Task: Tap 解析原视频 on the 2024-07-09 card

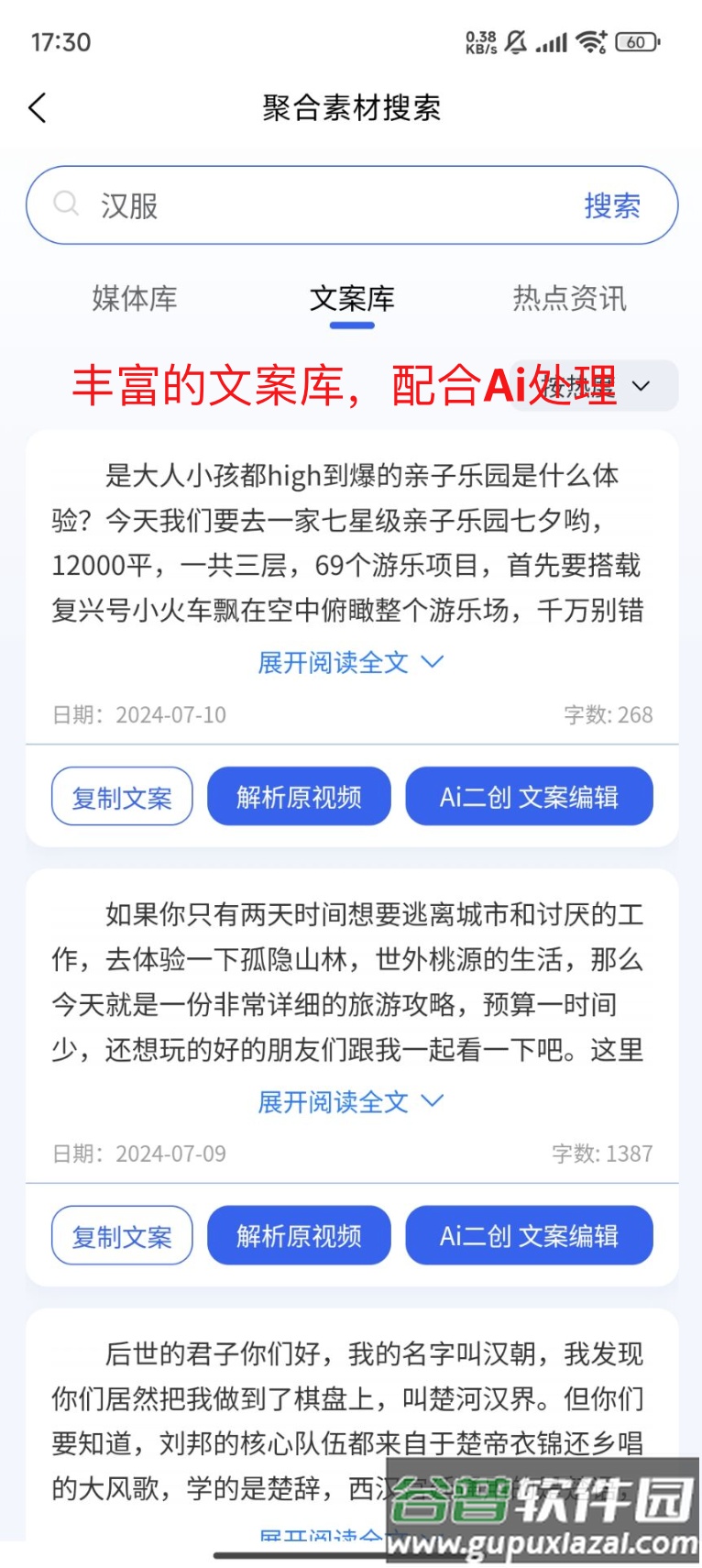Action: (x=299, y=1236)
